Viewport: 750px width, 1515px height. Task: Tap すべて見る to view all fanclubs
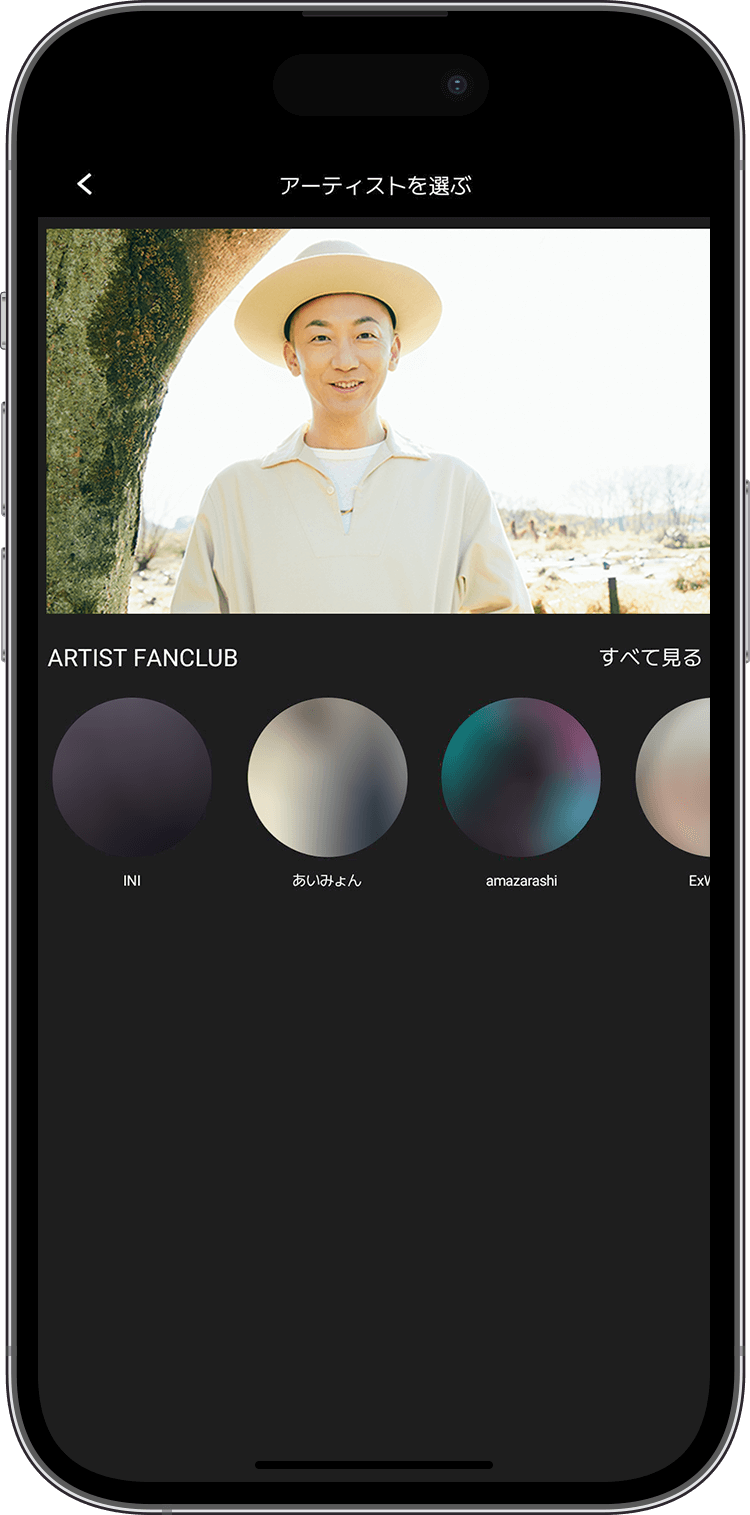[650, 657]
